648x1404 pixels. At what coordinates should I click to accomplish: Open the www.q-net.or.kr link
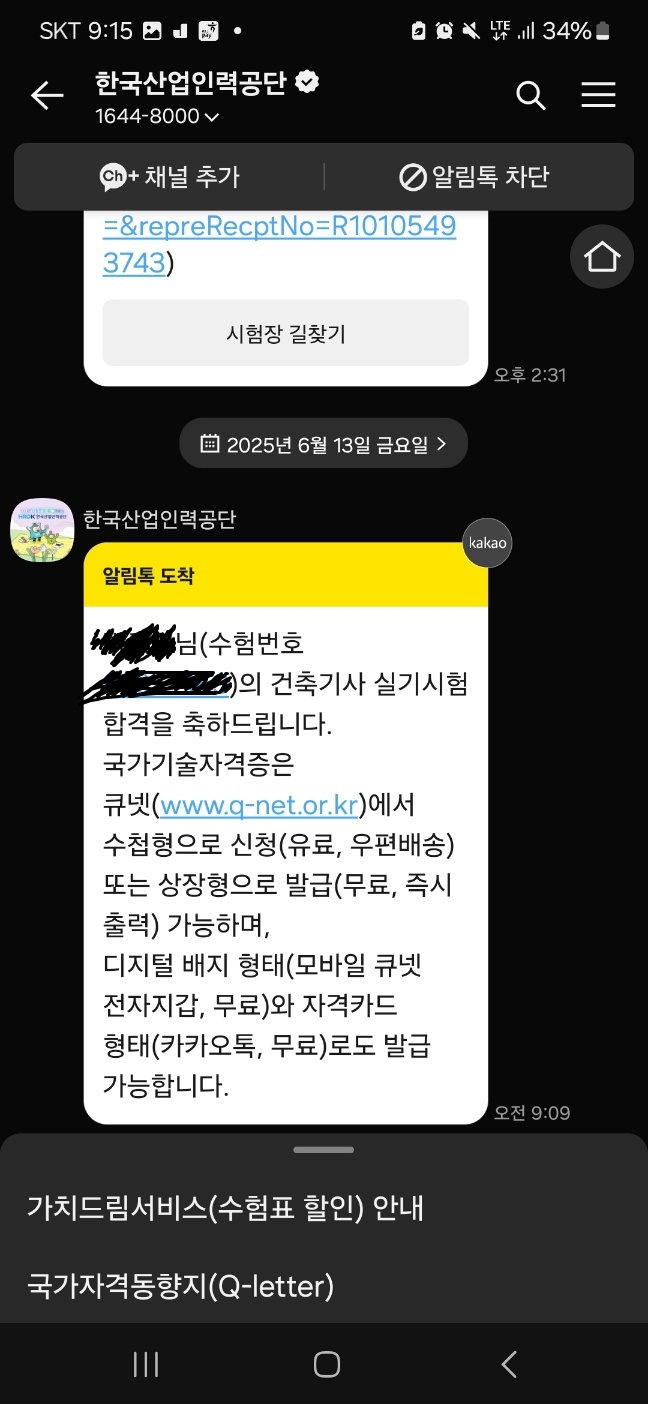point(259,805)
